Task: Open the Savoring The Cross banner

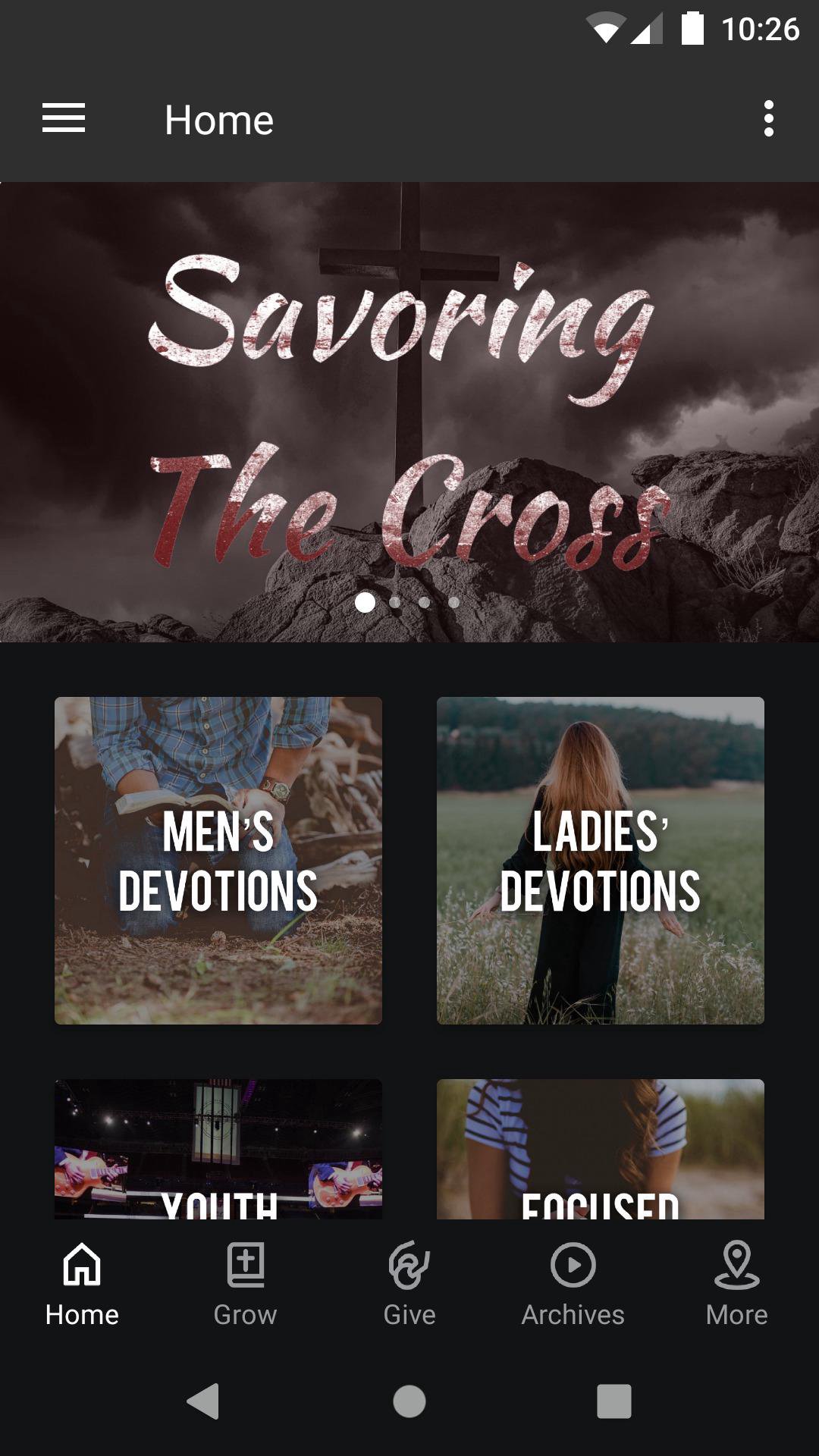Action: [x=409, y=412]
